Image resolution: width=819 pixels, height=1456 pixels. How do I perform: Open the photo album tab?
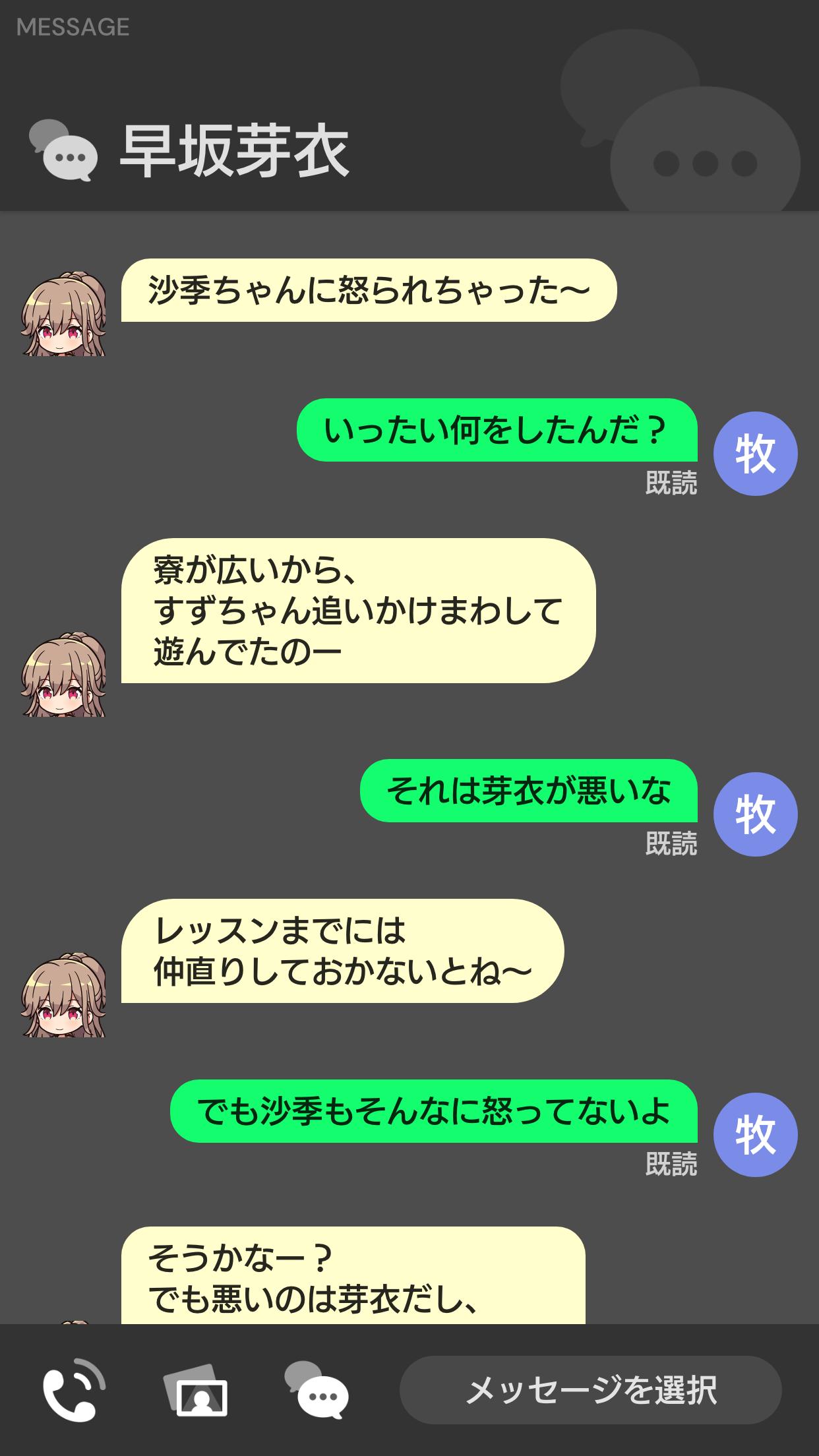pyautogui.click(x=195, y=1389)
